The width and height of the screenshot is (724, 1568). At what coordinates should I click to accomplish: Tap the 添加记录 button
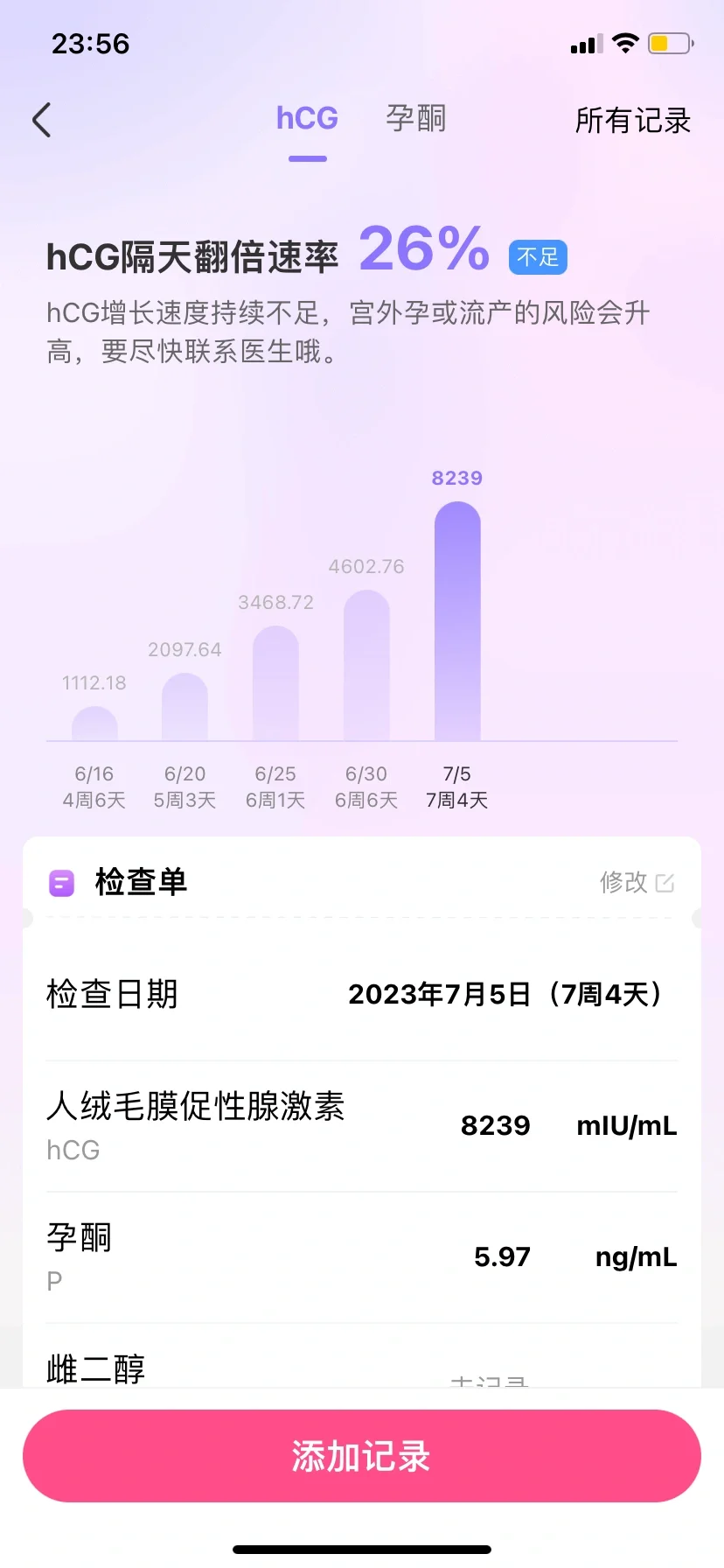tap(362, 1456)
